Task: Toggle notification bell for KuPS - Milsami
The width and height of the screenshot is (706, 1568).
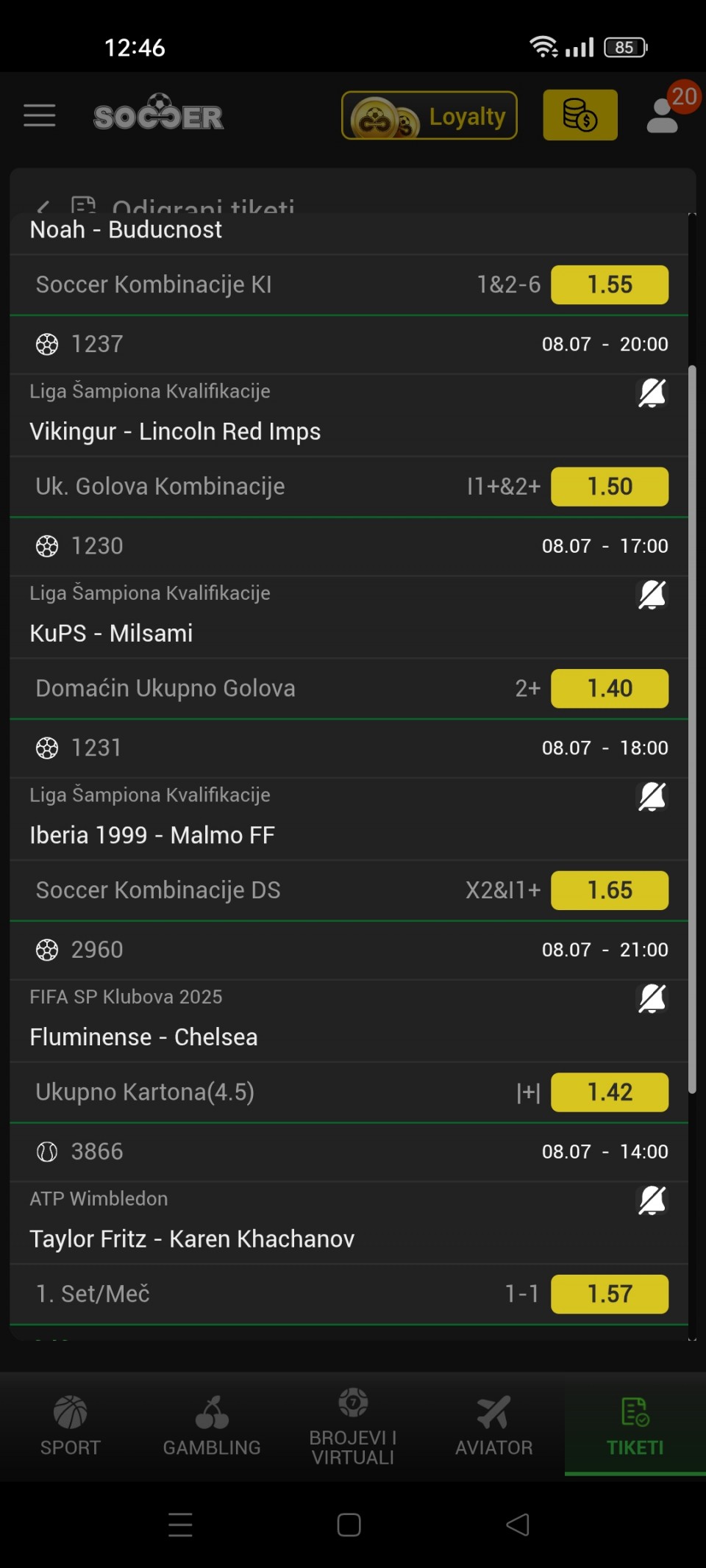Action: pos(652,595)
